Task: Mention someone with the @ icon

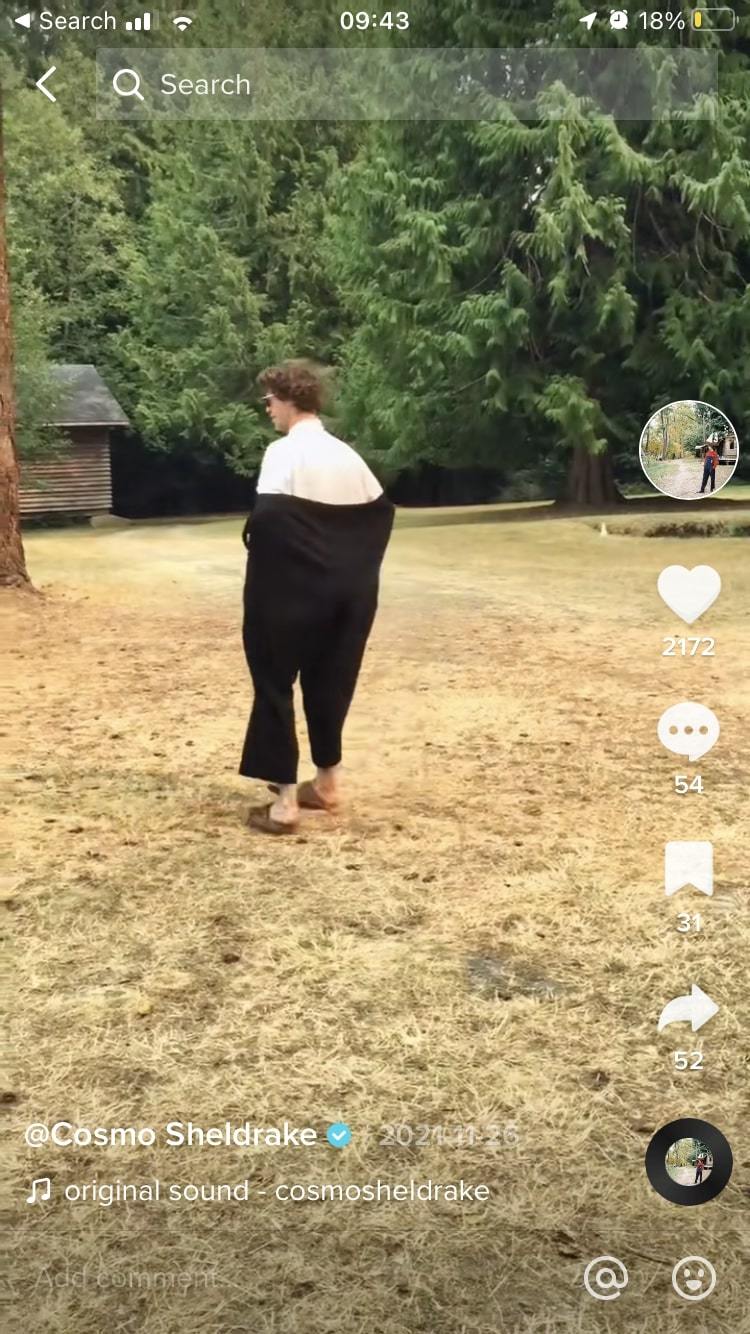Action: tap(606, 1278)
